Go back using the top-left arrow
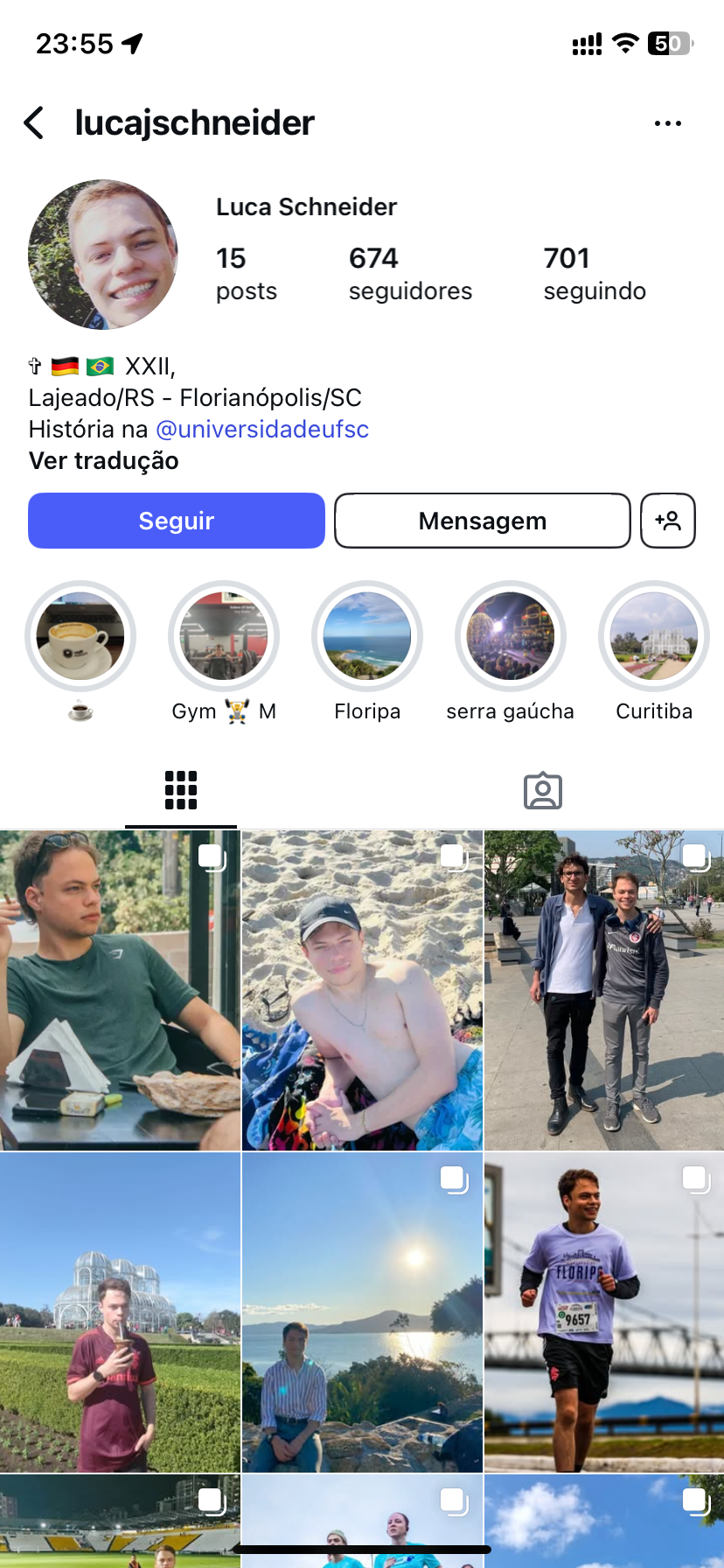724x1568 pixels. pos(34,123)
